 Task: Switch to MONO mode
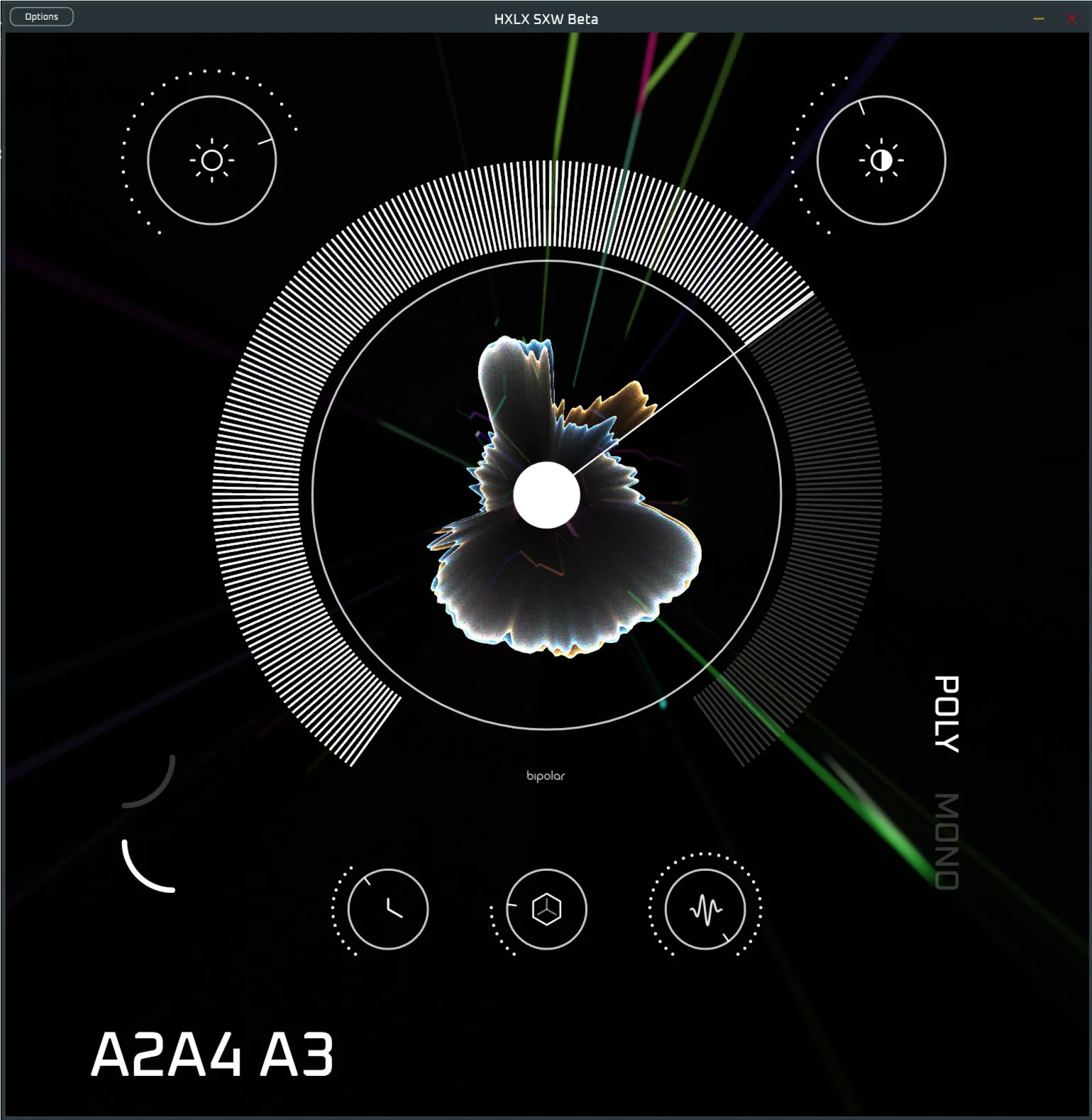coord(947,841)
